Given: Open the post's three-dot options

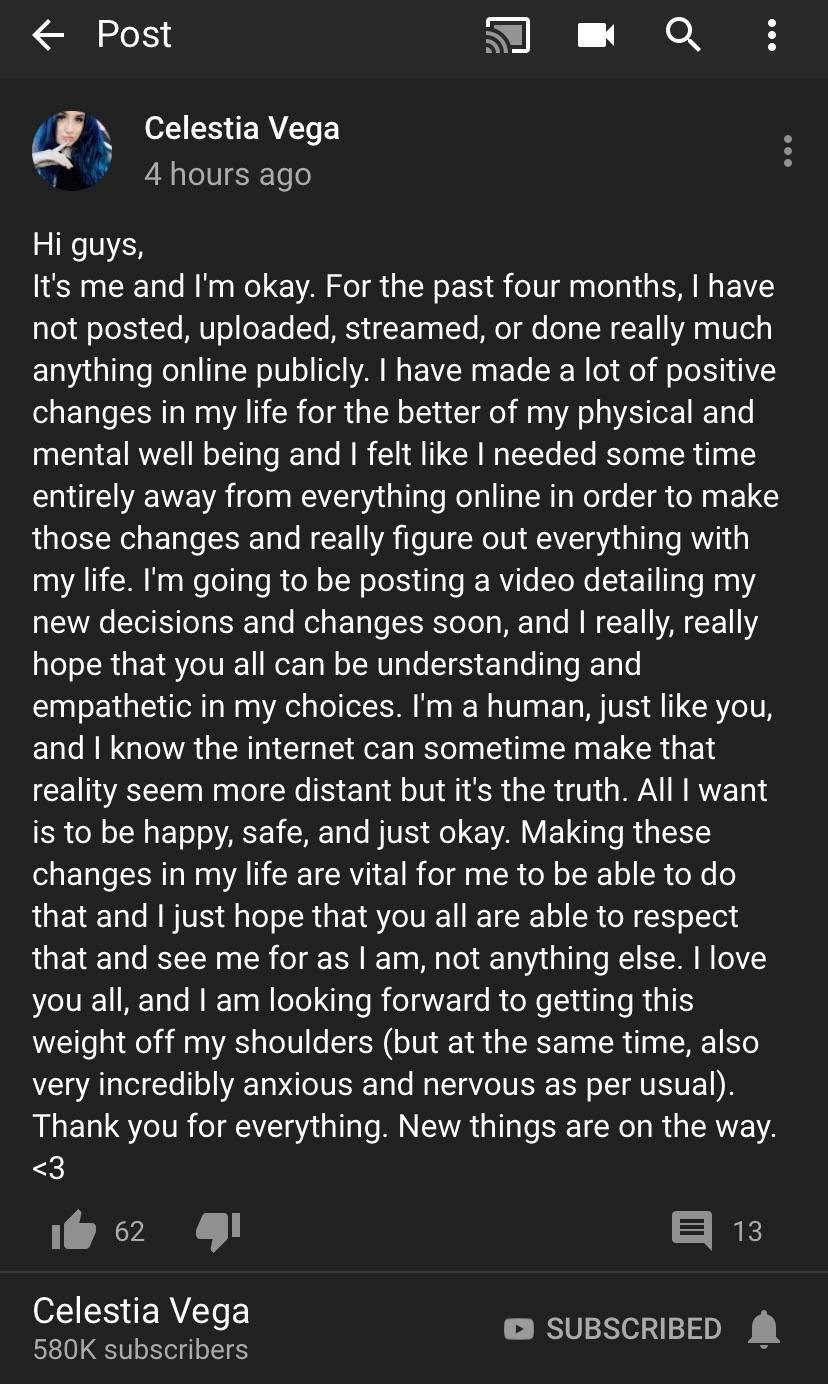Looking at the screenshot, I should [788, 151].
